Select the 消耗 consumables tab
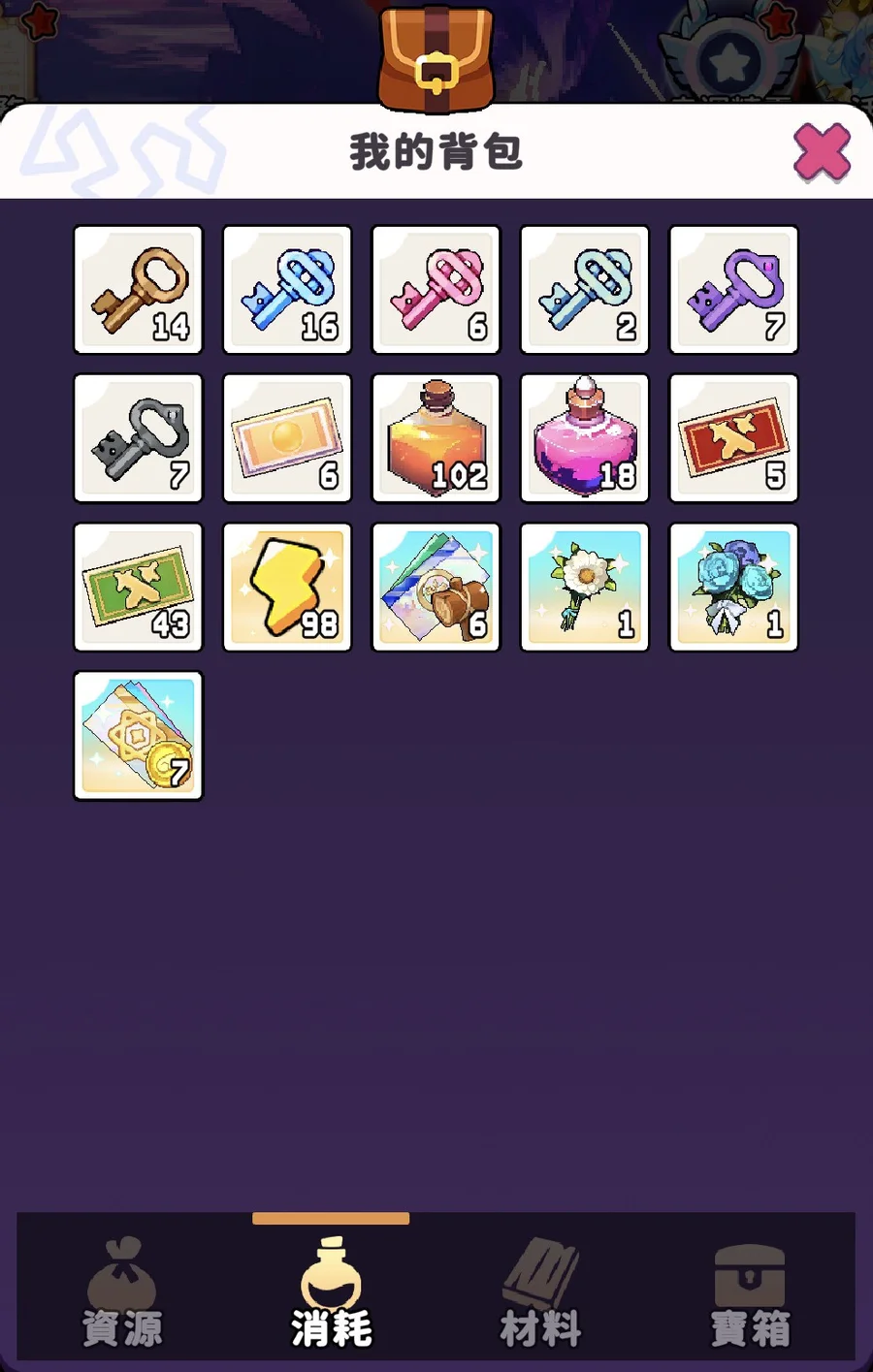 [x=331, y=1294]
